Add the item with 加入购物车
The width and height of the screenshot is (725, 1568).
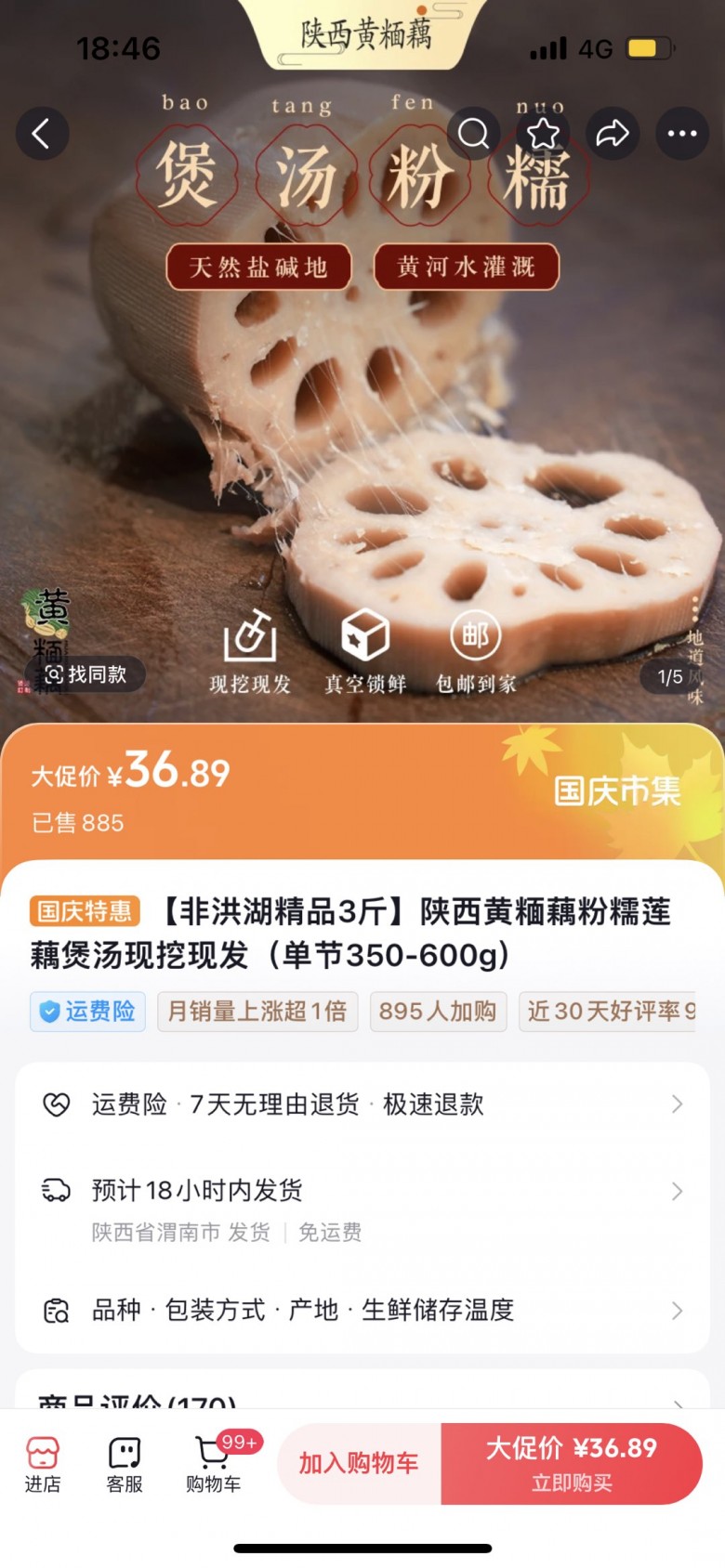point(359,1463)
